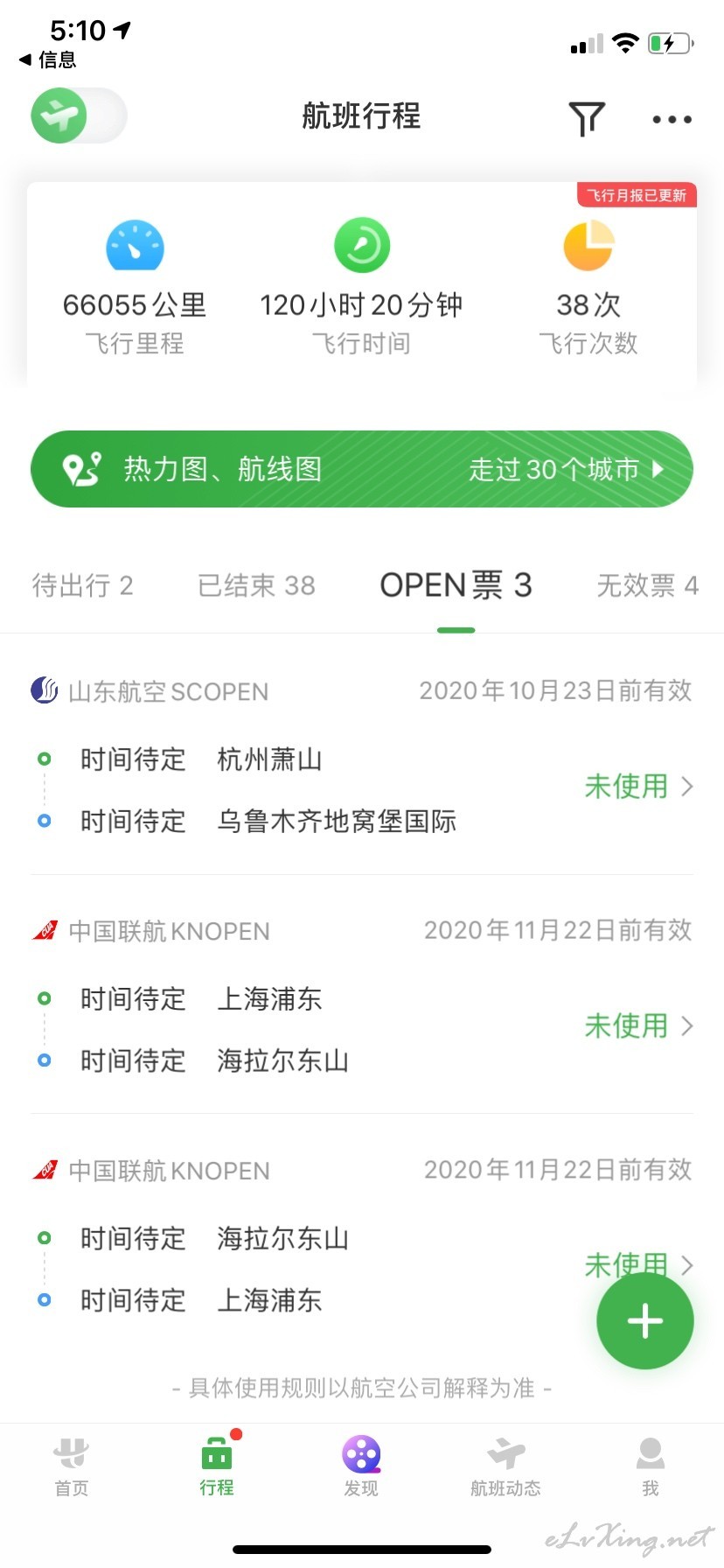This screenshot has width=724, height=1568.
Task: Tap the green plus add button
Action: [645, 1320]
